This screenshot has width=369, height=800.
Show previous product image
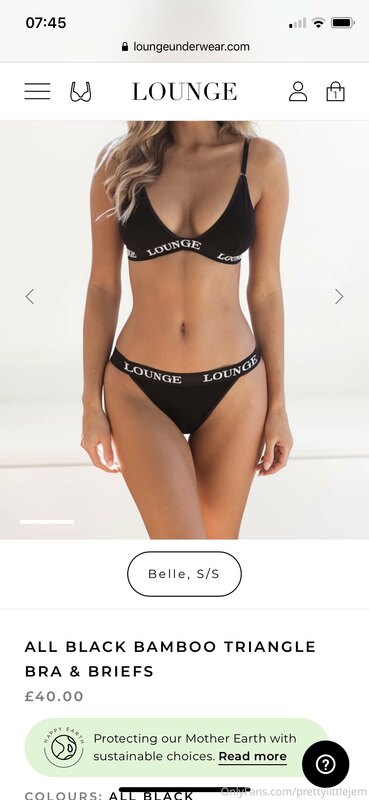pyautogui.click(x=30, y=296)
